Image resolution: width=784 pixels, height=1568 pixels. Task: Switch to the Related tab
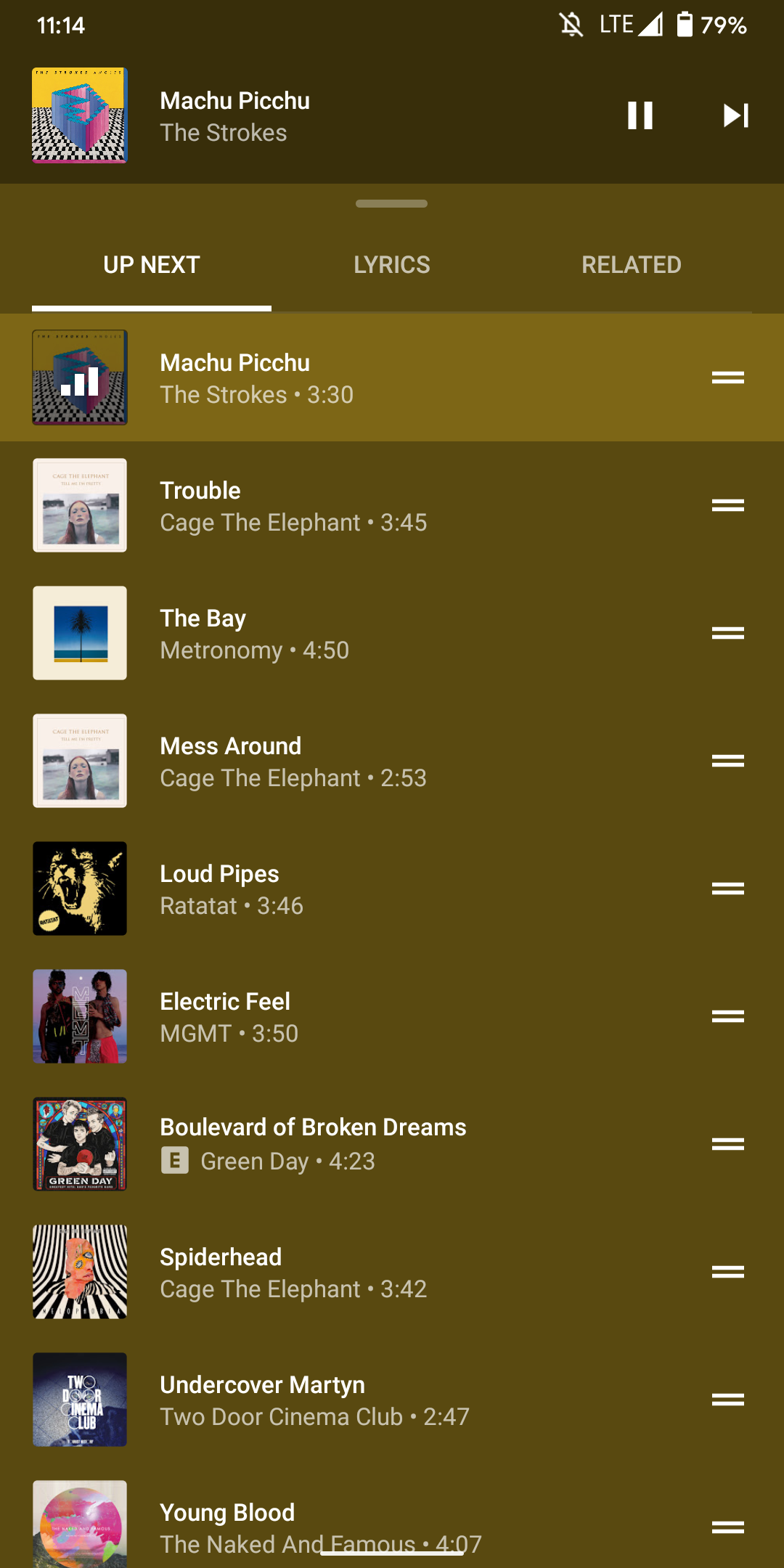click(x=631, y=265)
